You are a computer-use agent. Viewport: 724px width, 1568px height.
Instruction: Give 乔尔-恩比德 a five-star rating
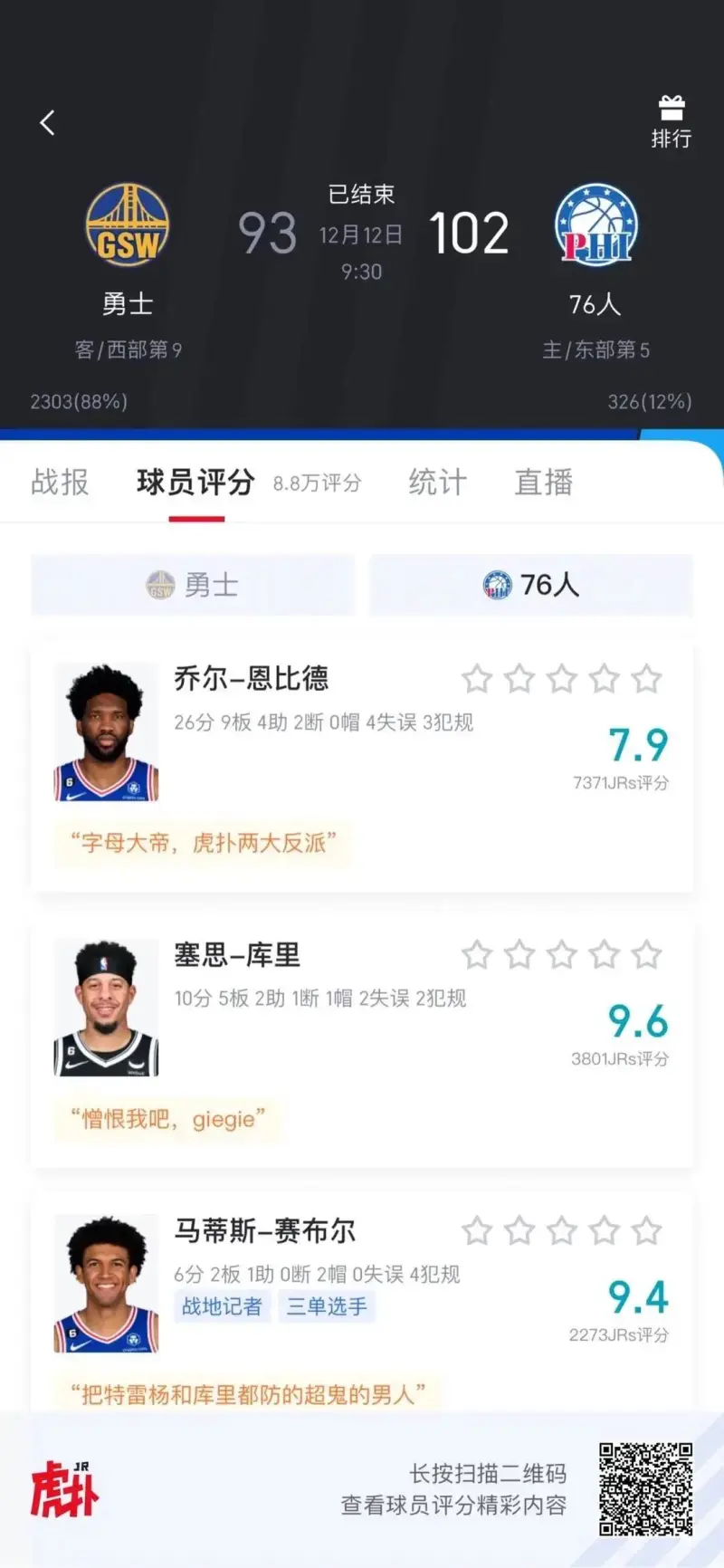[646, 679]
